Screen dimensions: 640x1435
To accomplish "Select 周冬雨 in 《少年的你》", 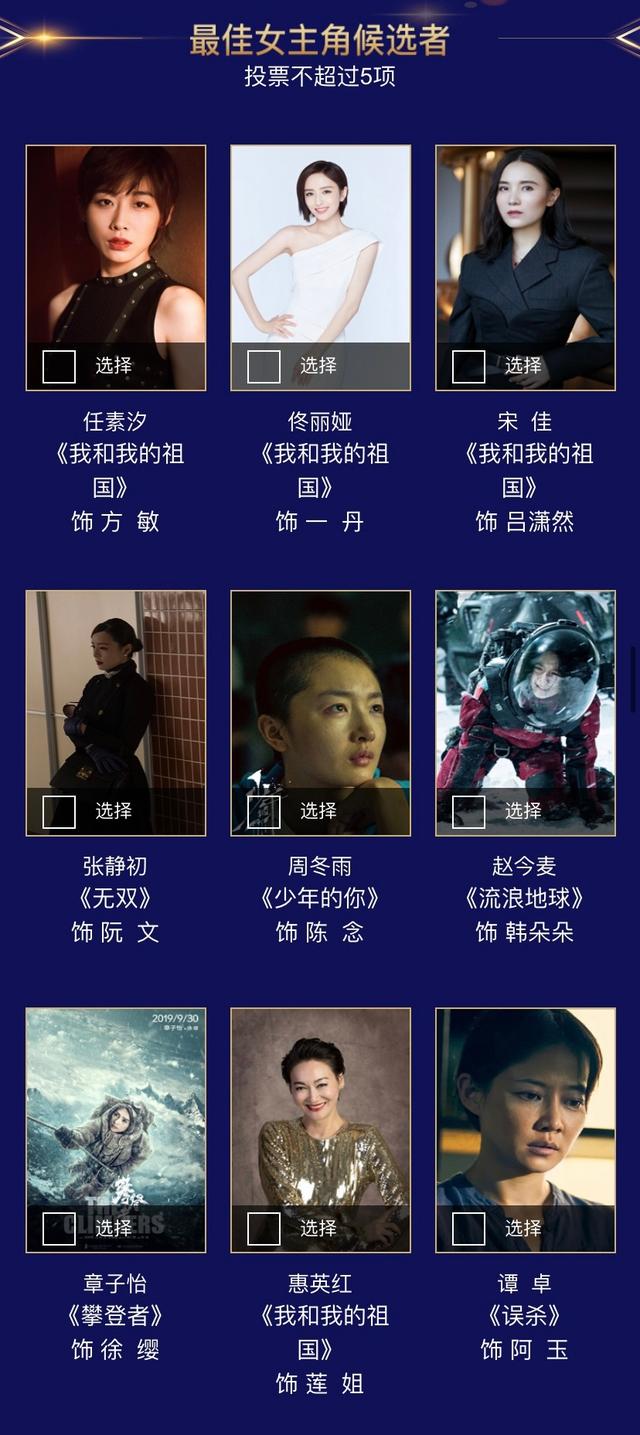I will [264, 812].
